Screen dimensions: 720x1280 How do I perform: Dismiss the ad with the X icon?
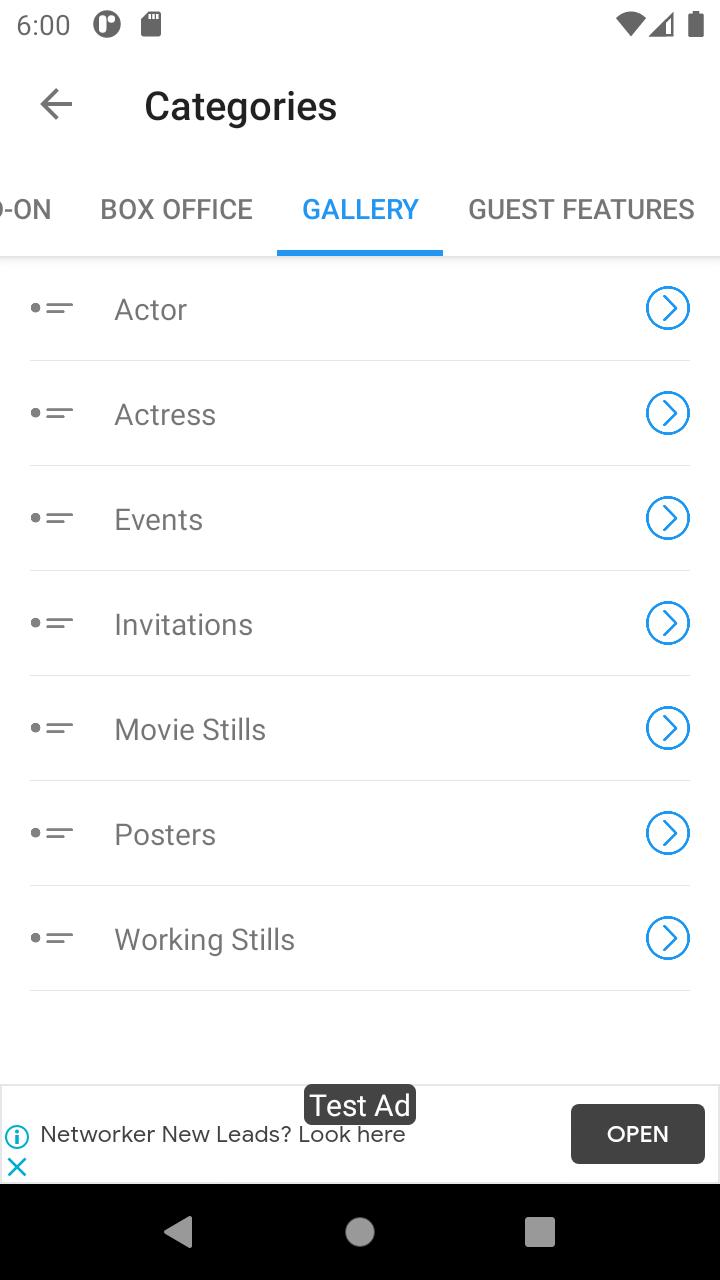(x=17, y=1166)
